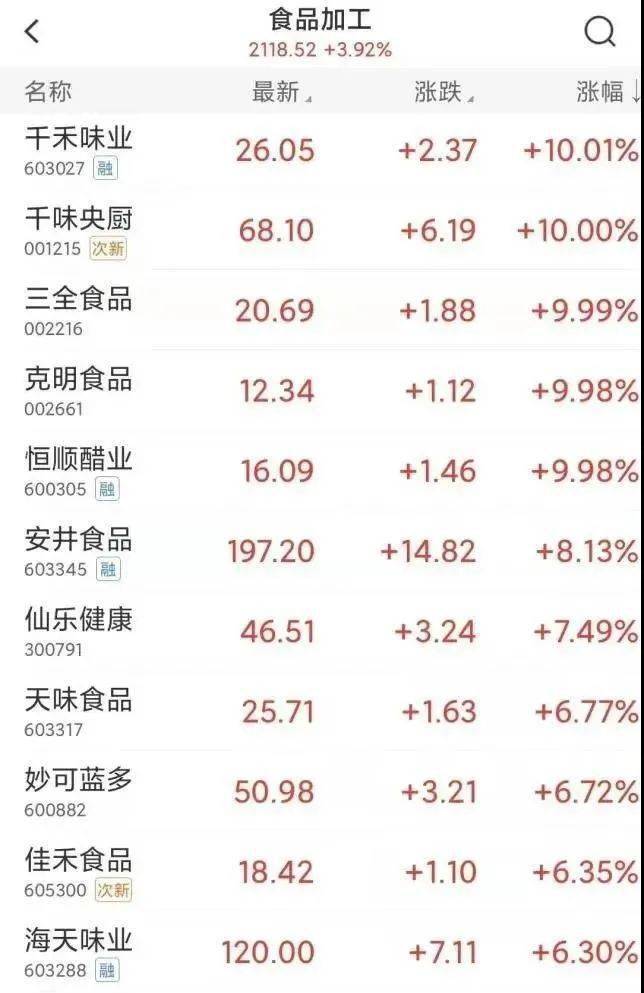This screenshot has width=644, height=993.
Task: Open 三全食品 stock details
Action: (x=78, y=299)
